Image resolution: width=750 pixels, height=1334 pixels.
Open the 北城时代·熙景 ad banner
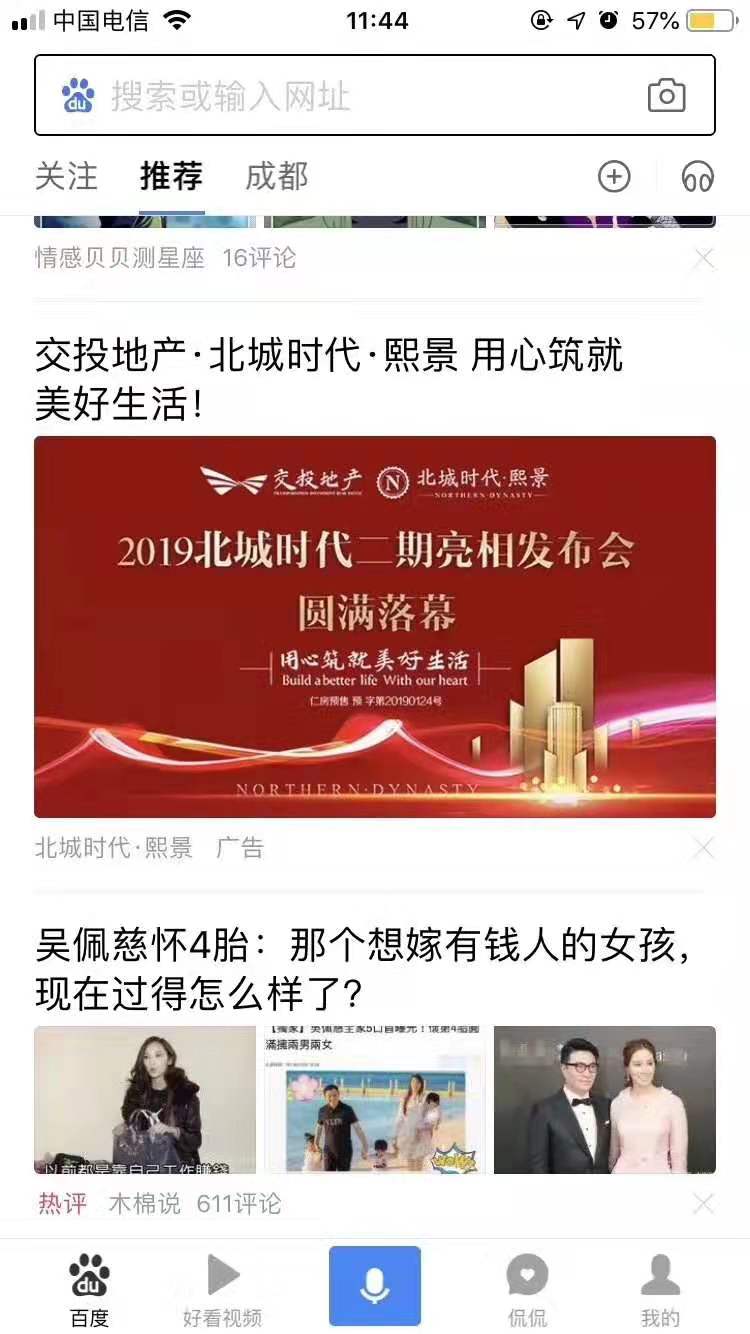tap(375, 627)
